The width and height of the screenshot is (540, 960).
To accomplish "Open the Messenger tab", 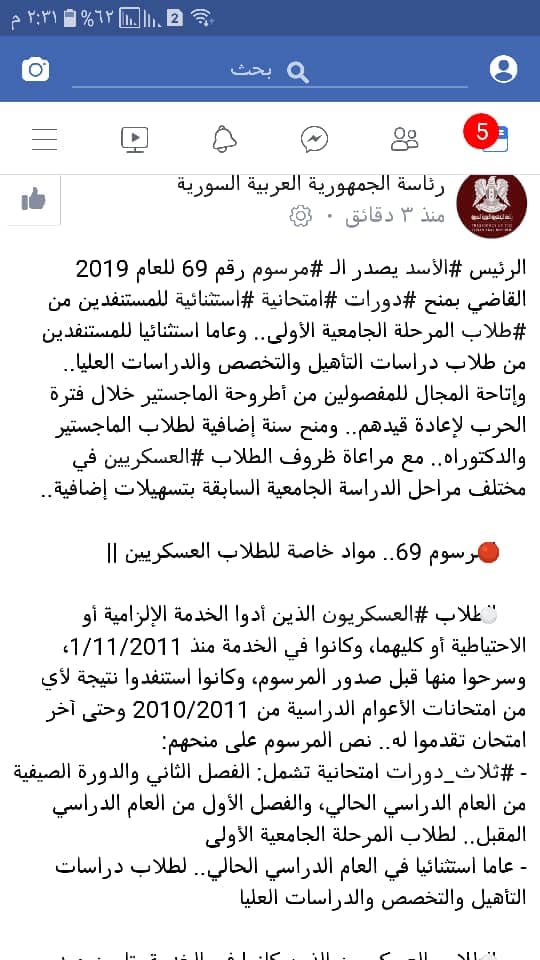I will 315,139.
